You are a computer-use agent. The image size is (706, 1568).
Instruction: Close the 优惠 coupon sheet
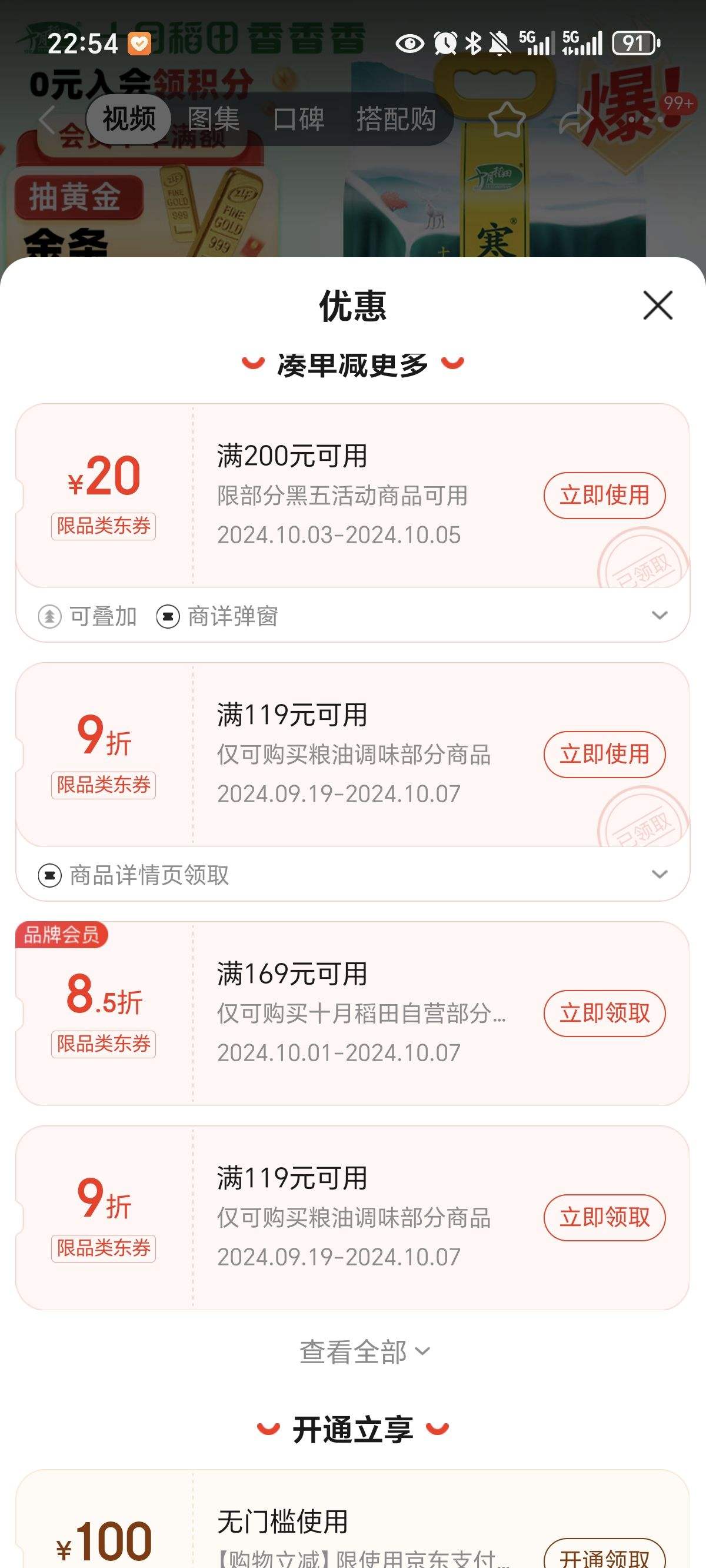(657, 305)
